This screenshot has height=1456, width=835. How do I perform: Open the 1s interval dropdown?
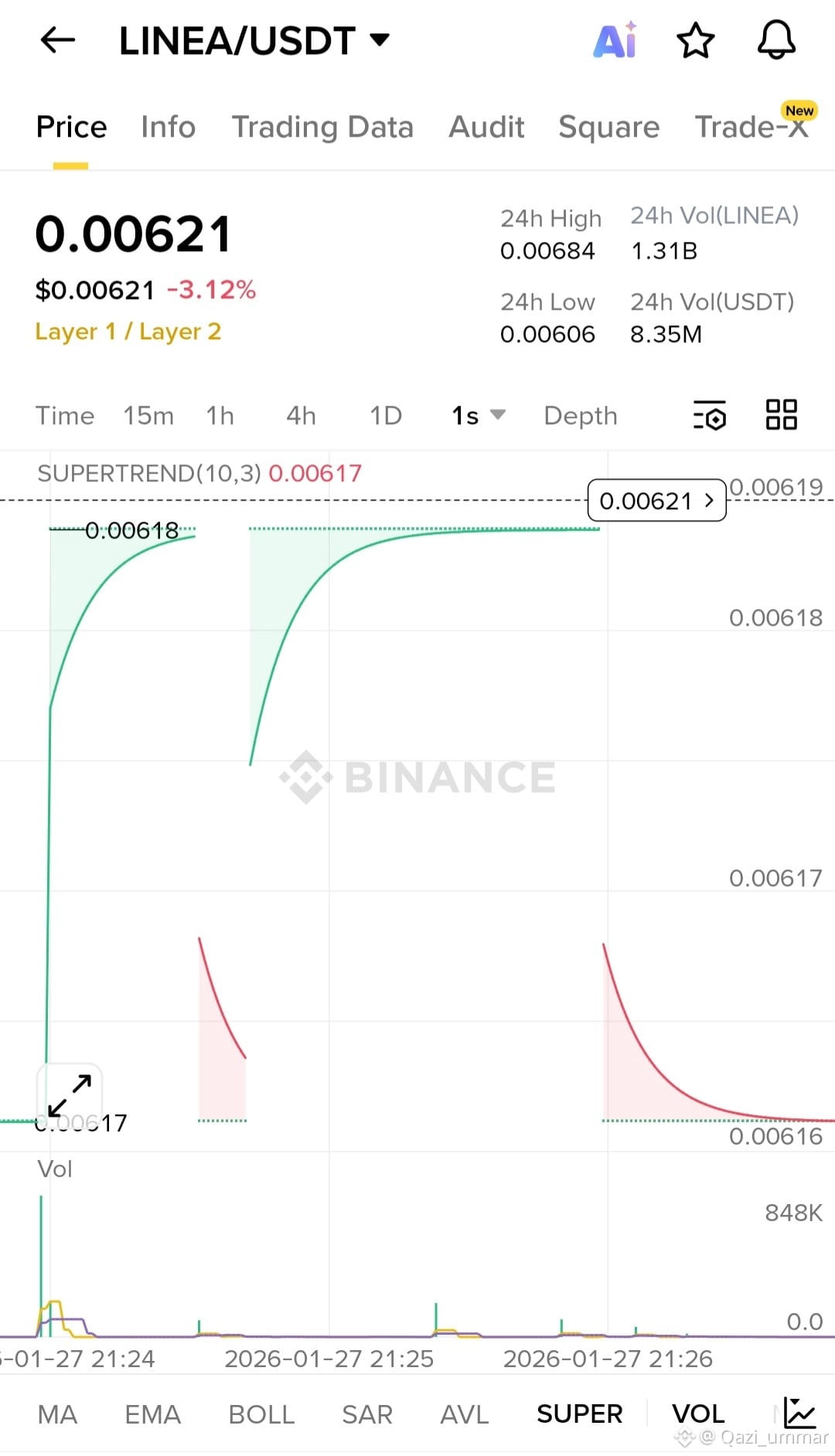pos(476,416)
